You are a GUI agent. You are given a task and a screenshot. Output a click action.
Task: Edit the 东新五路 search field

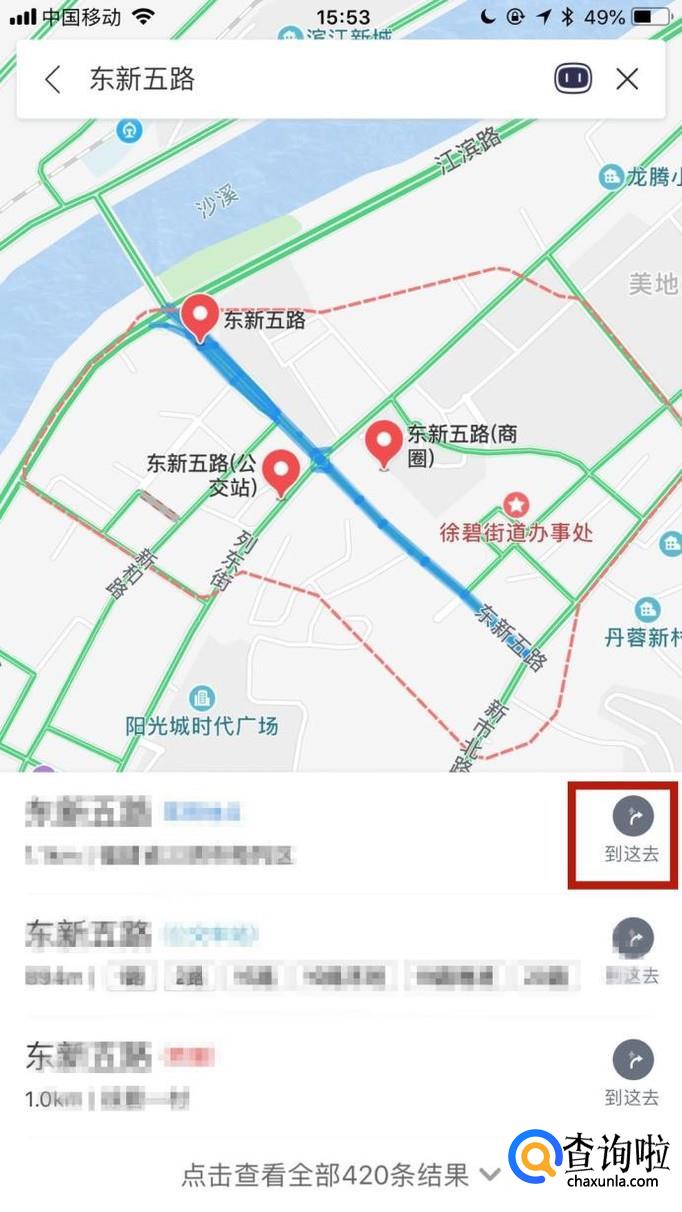(300, 80)
